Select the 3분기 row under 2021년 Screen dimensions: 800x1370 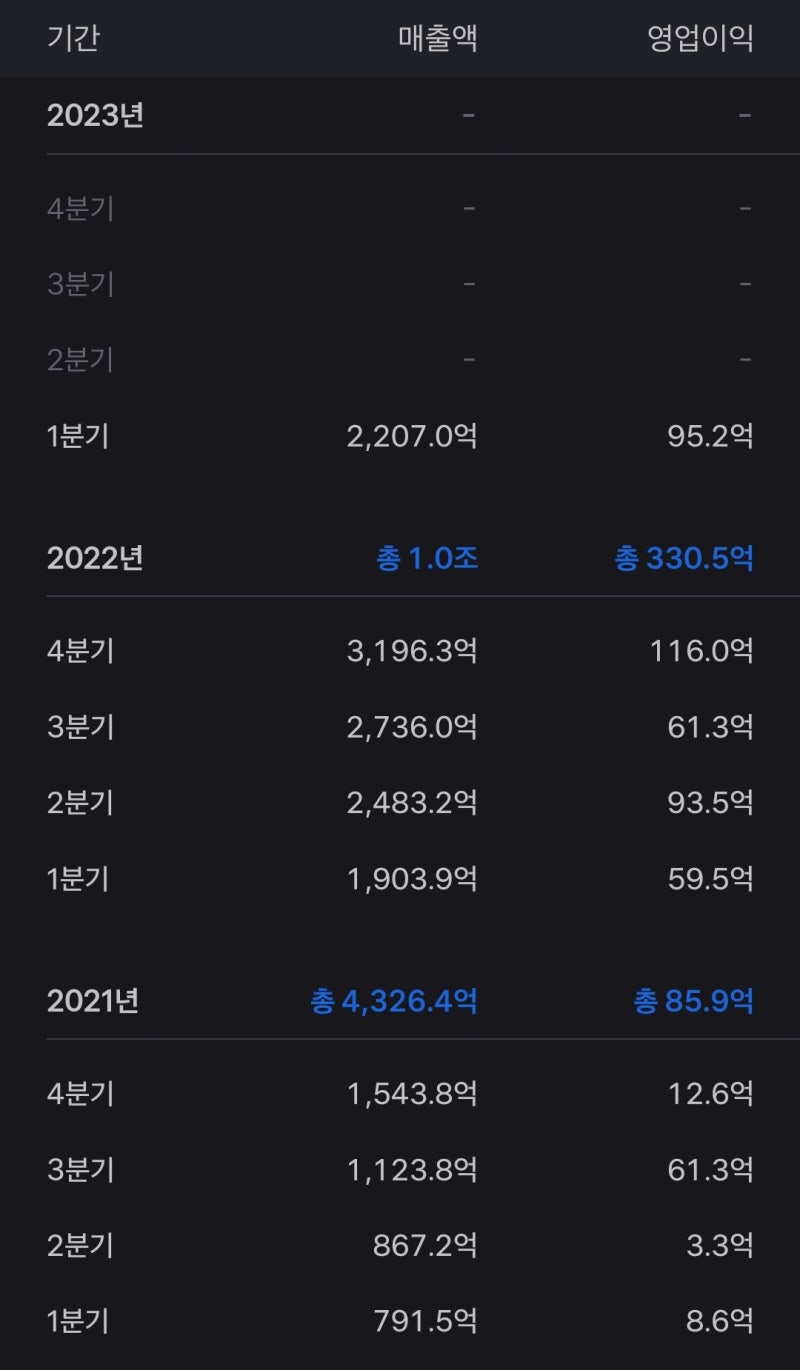point(78,1170)
